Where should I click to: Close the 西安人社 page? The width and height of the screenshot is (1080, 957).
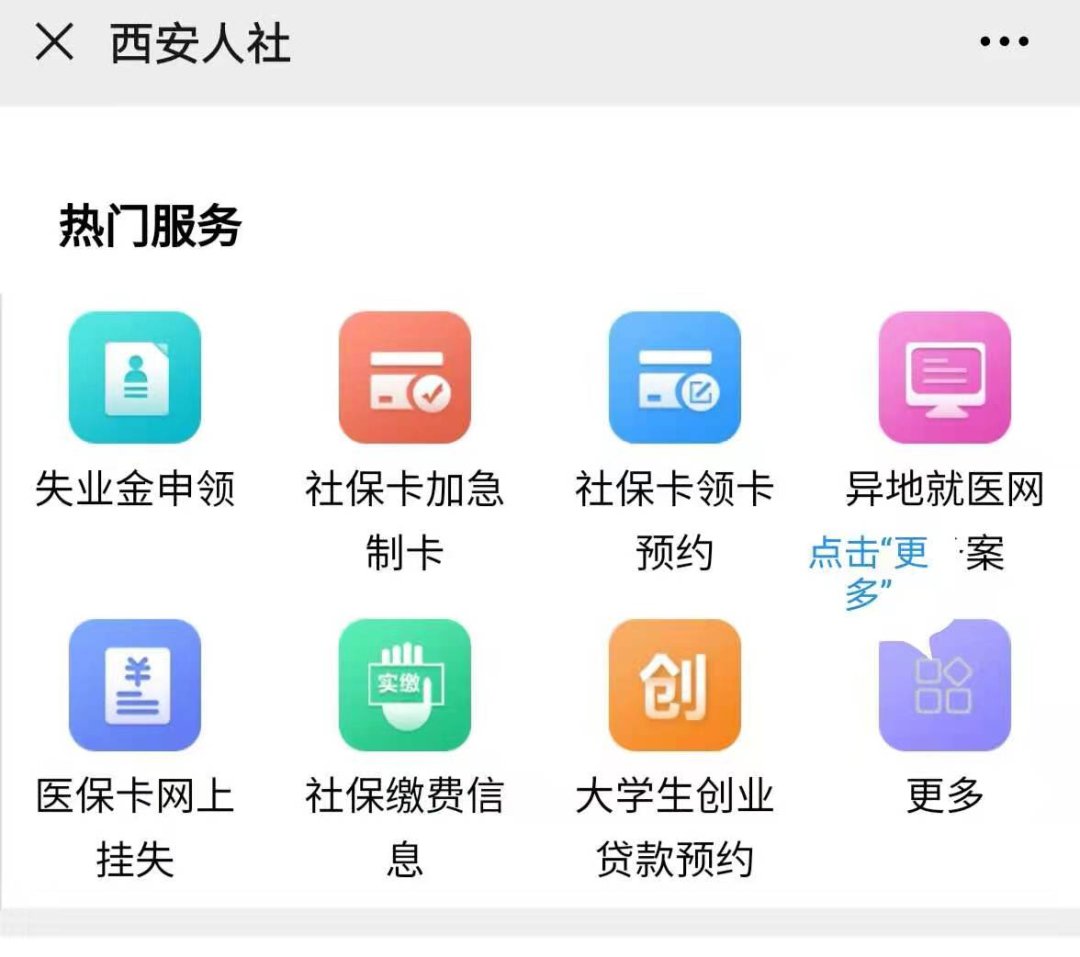(x=54, y=43)
